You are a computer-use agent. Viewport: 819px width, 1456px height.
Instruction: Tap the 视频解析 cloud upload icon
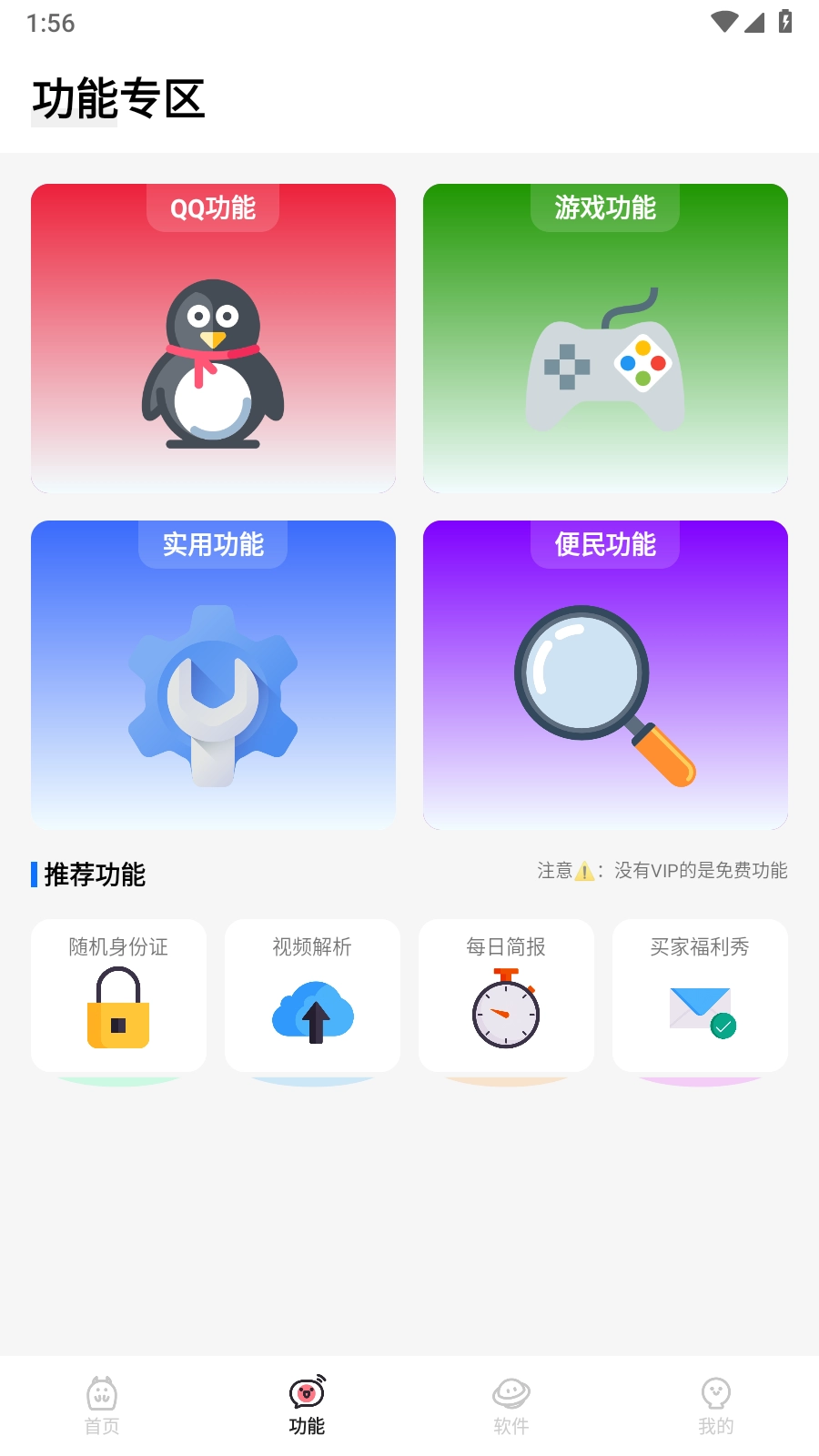(312, 1010)
